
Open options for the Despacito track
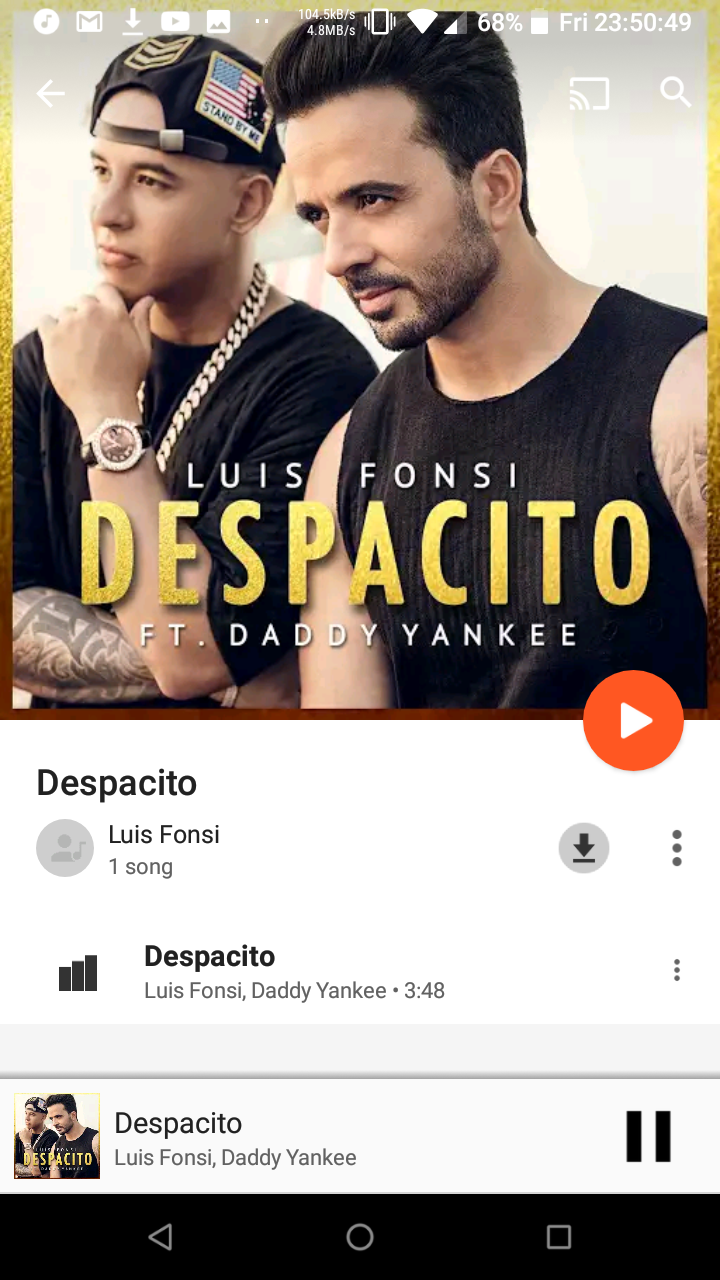click(677, 970)
